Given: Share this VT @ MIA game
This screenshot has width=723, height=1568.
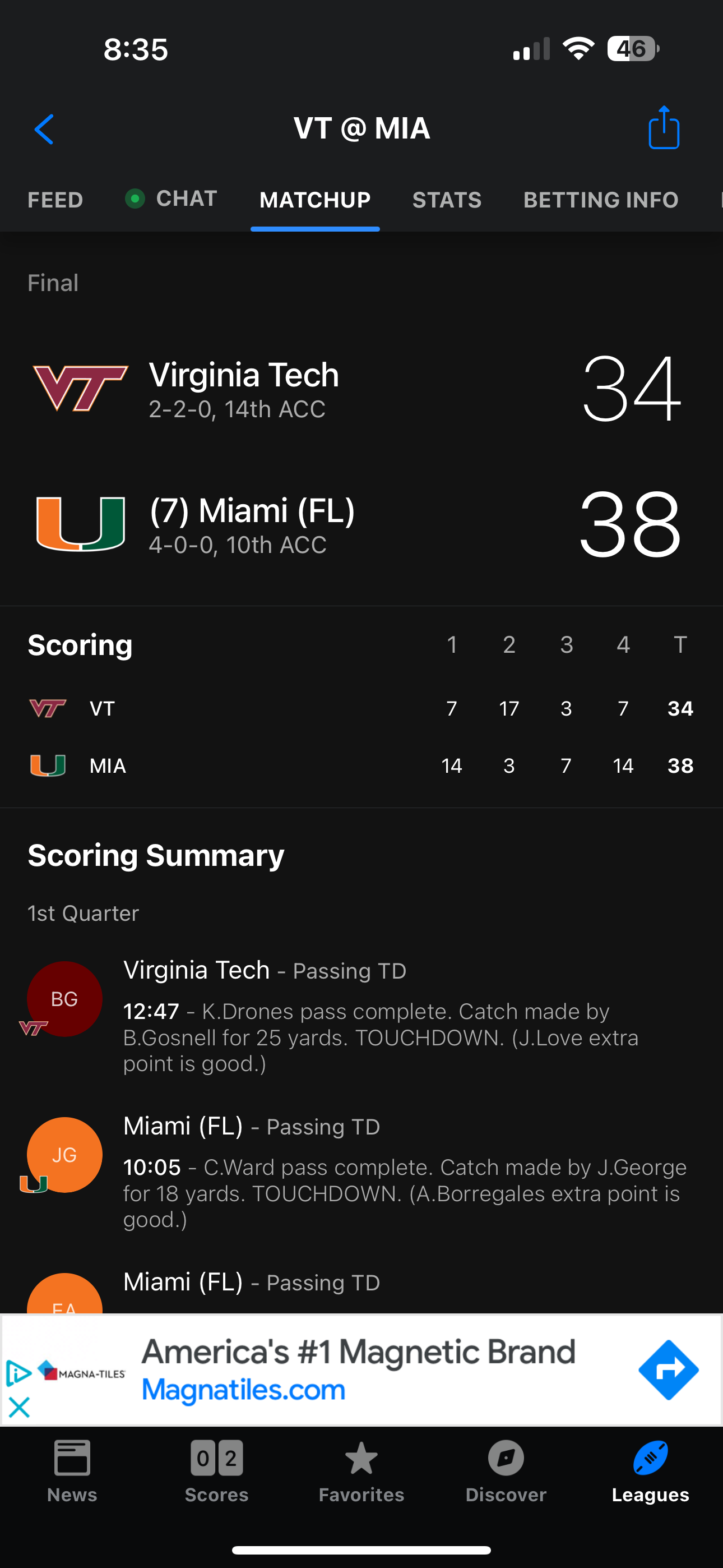Looking at the screenshot, I should point(664,128).
